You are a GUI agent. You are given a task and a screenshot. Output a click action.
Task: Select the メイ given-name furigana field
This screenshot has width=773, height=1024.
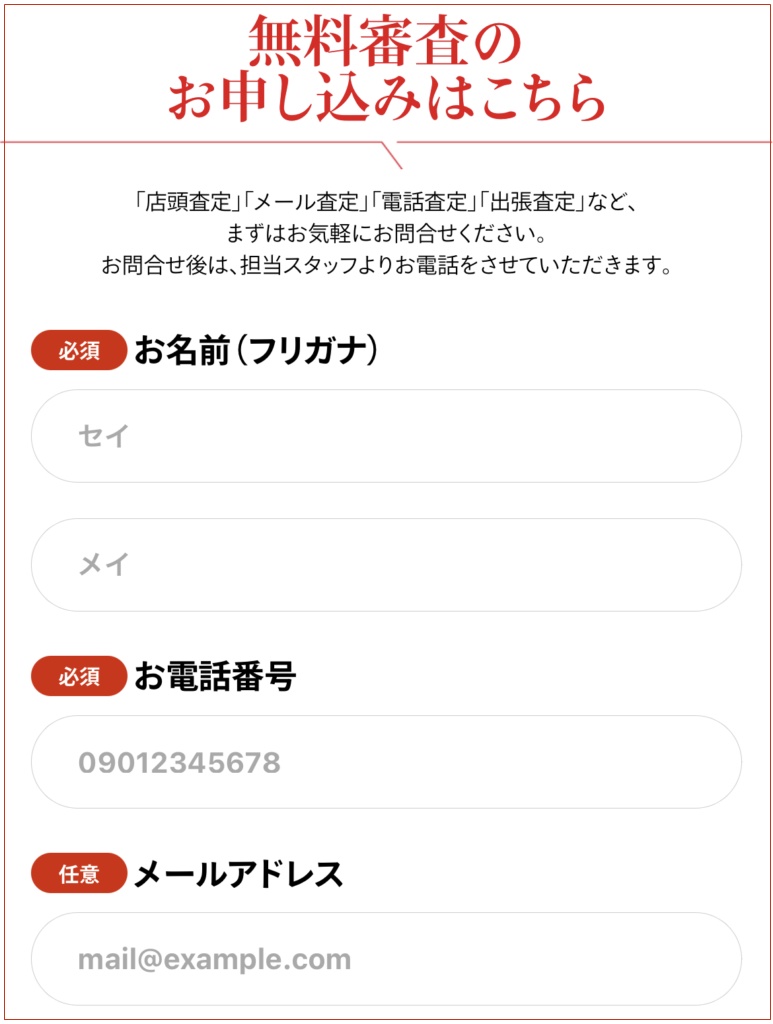(x=386, y=565)
